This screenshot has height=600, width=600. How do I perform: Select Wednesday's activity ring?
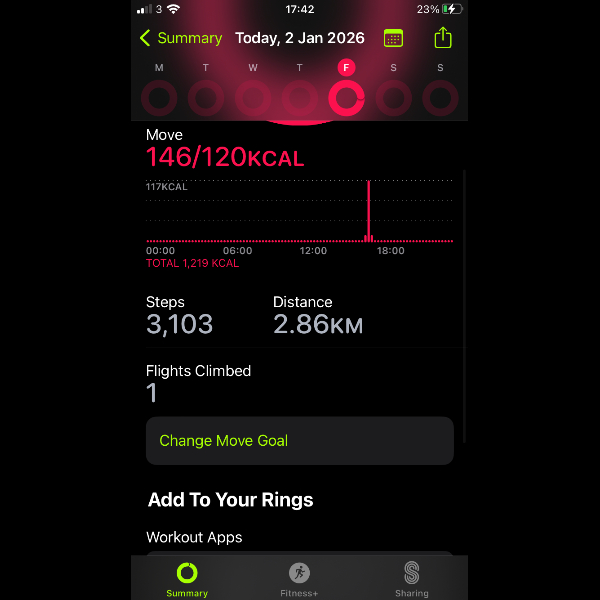coord(253,98)
